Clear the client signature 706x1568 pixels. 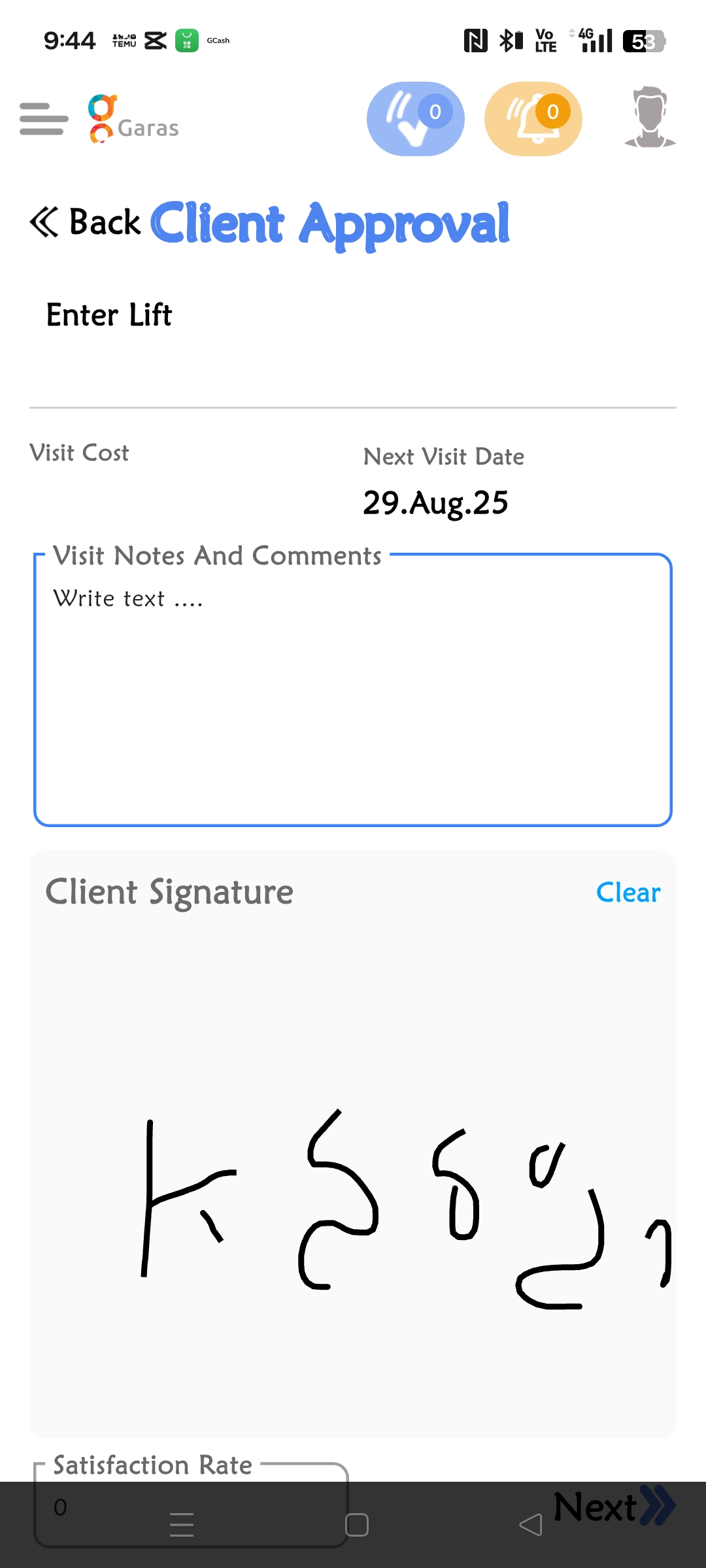coord(628,892)
